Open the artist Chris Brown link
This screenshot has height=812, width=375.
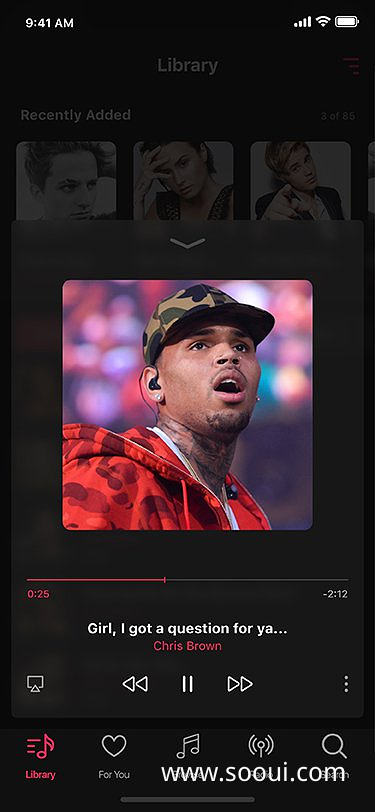tap(188, 646)
